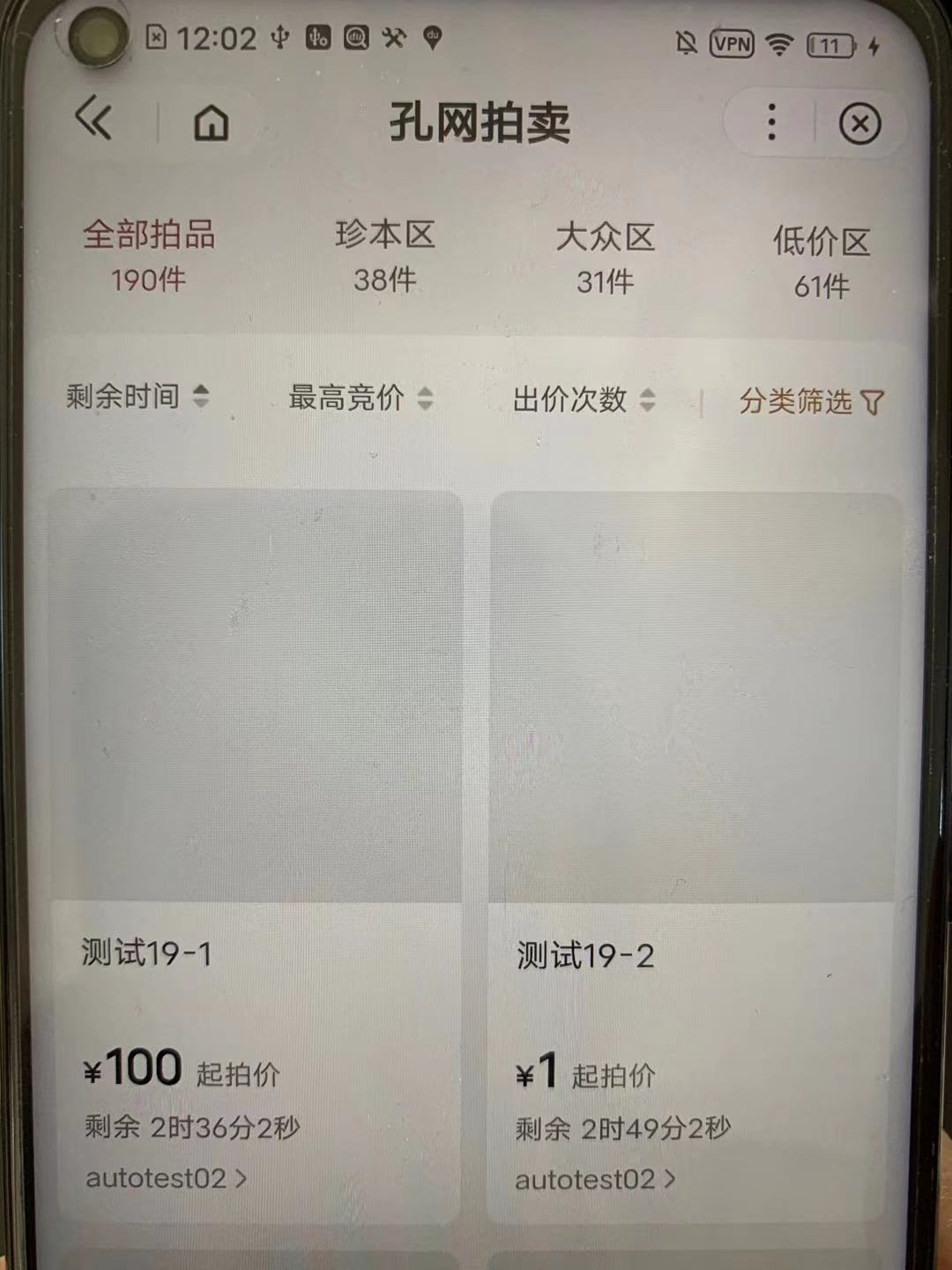Switch to the 低价区 tab
Viewport: 952px width, 1270px height.
tap(822, 262)
